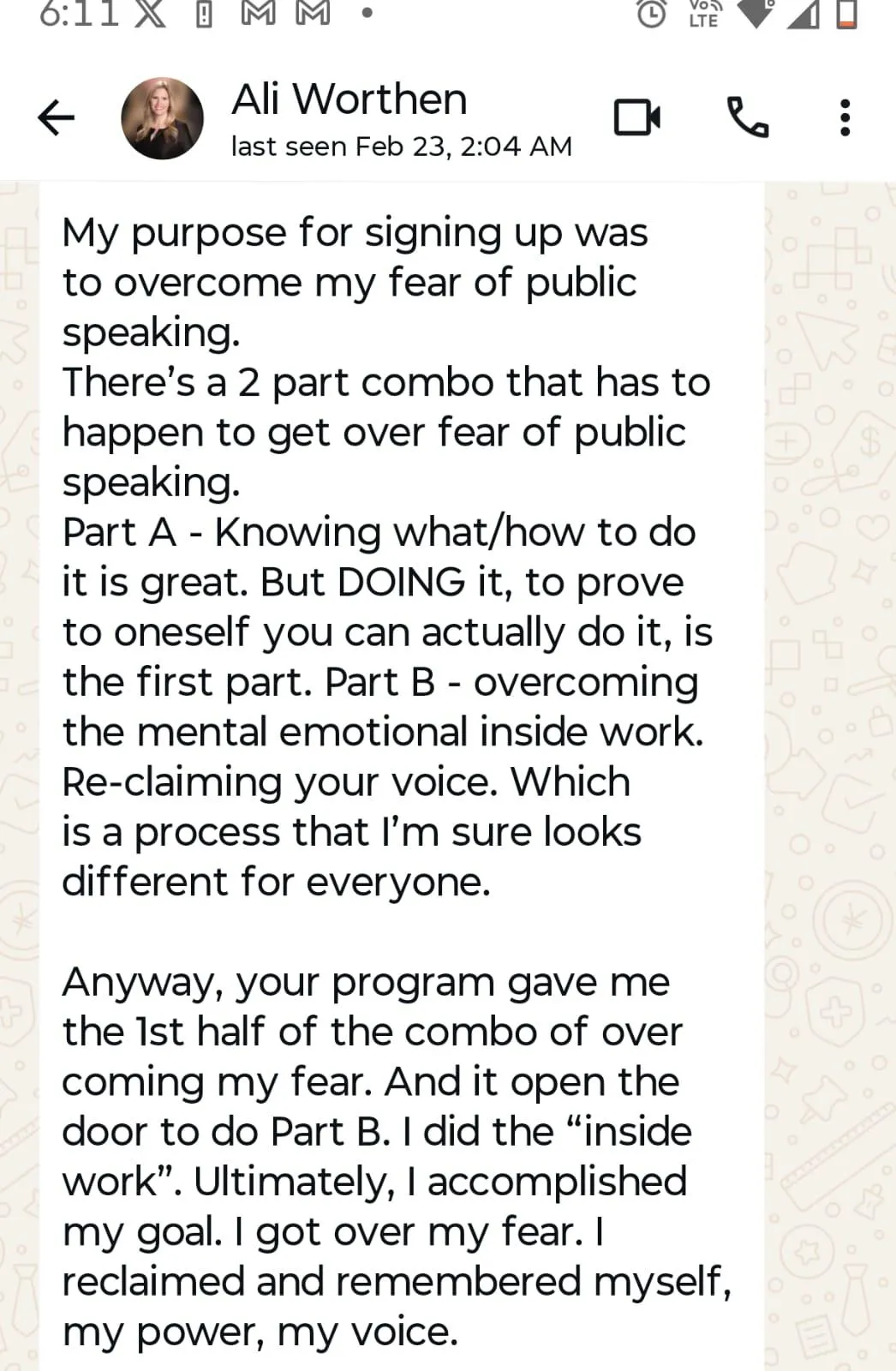Start a video call with Ali Worthen
This screenshot has height=1371, width=896.
click(x=636, y=118)
